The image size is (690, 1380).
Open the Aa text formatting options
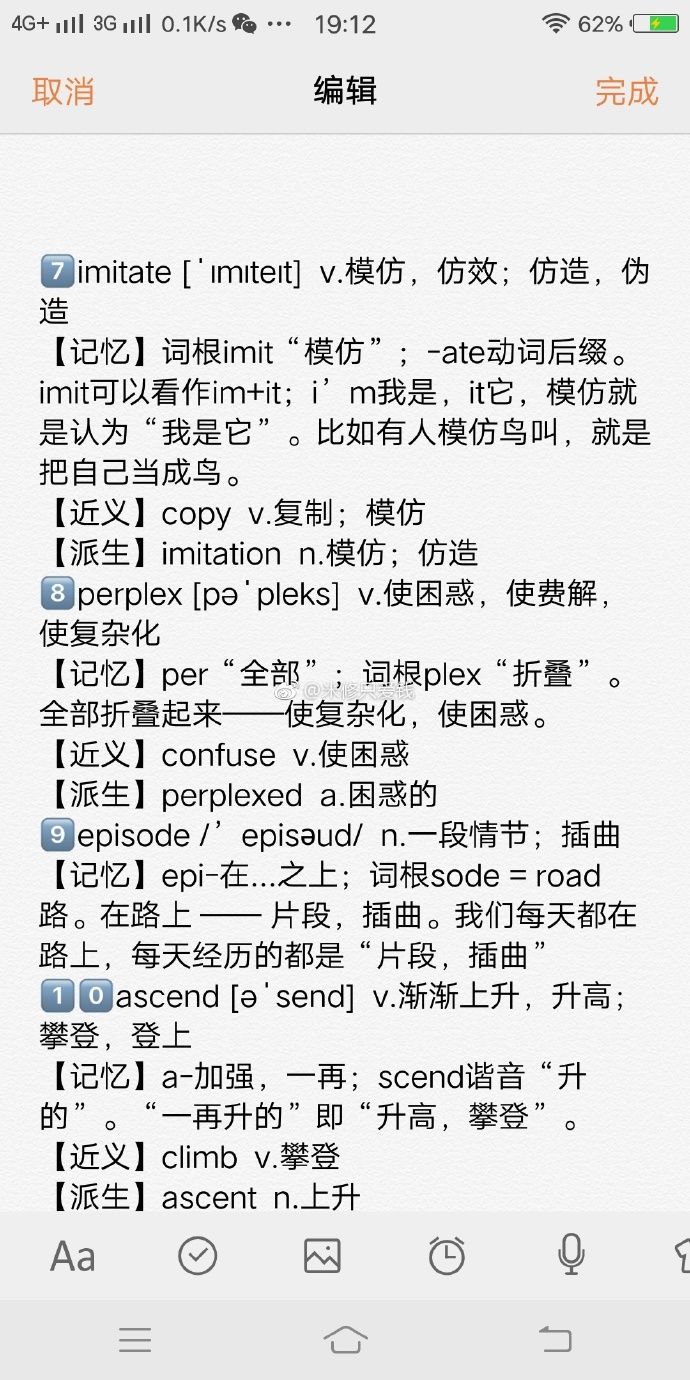[73, 1256]
